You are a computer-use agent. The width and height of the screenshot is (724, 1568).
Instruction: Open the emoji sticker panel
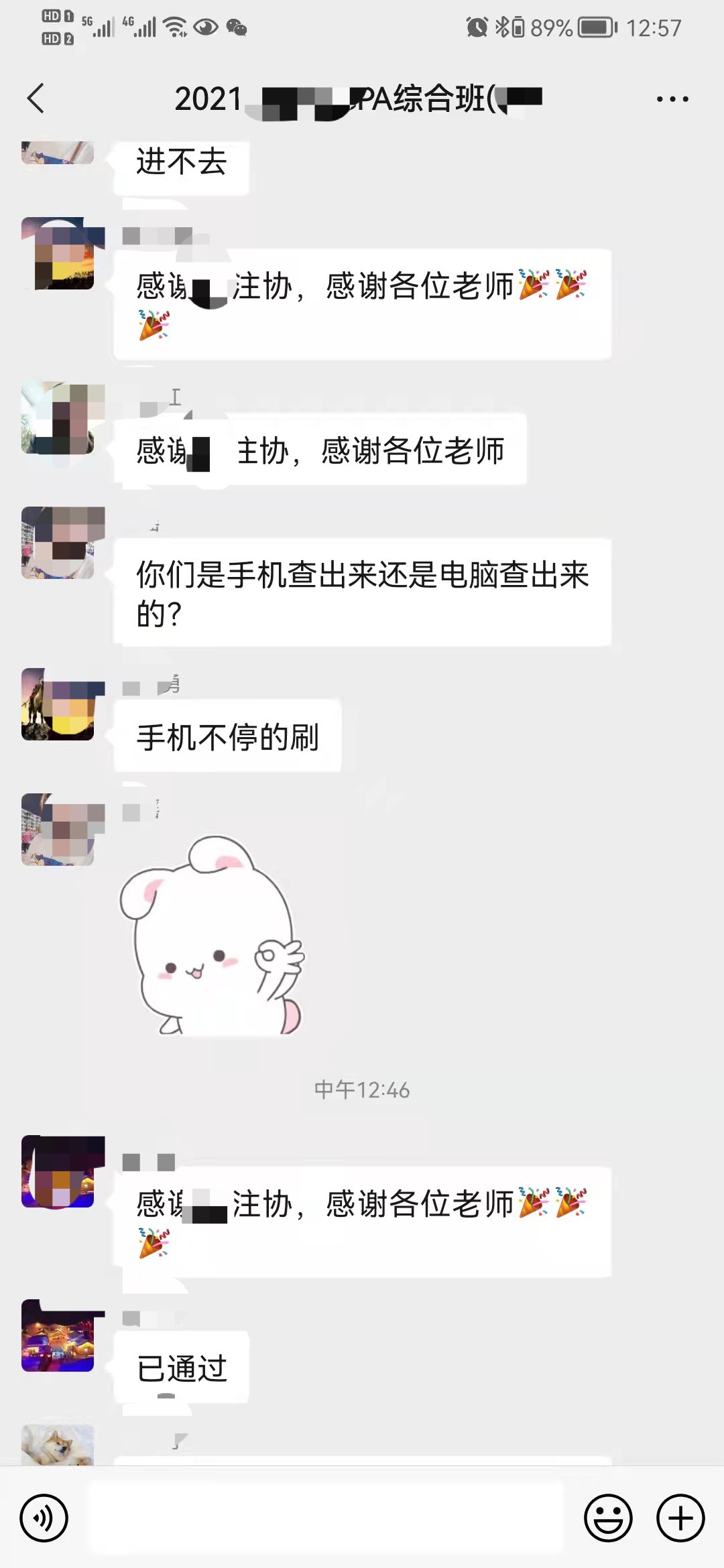(608, 1518)
